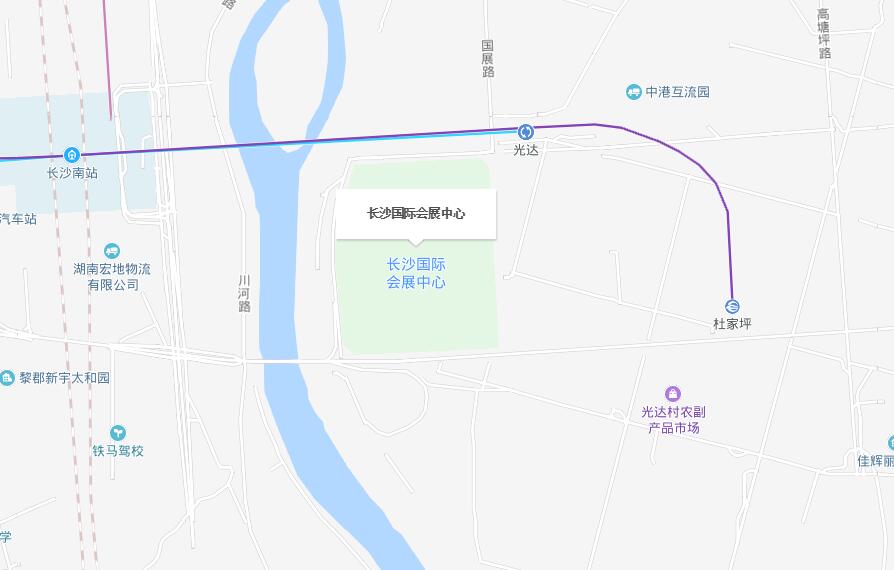Select the 铁马驾校 place marker
Screen dimensions: 894x570
point(118,433)
